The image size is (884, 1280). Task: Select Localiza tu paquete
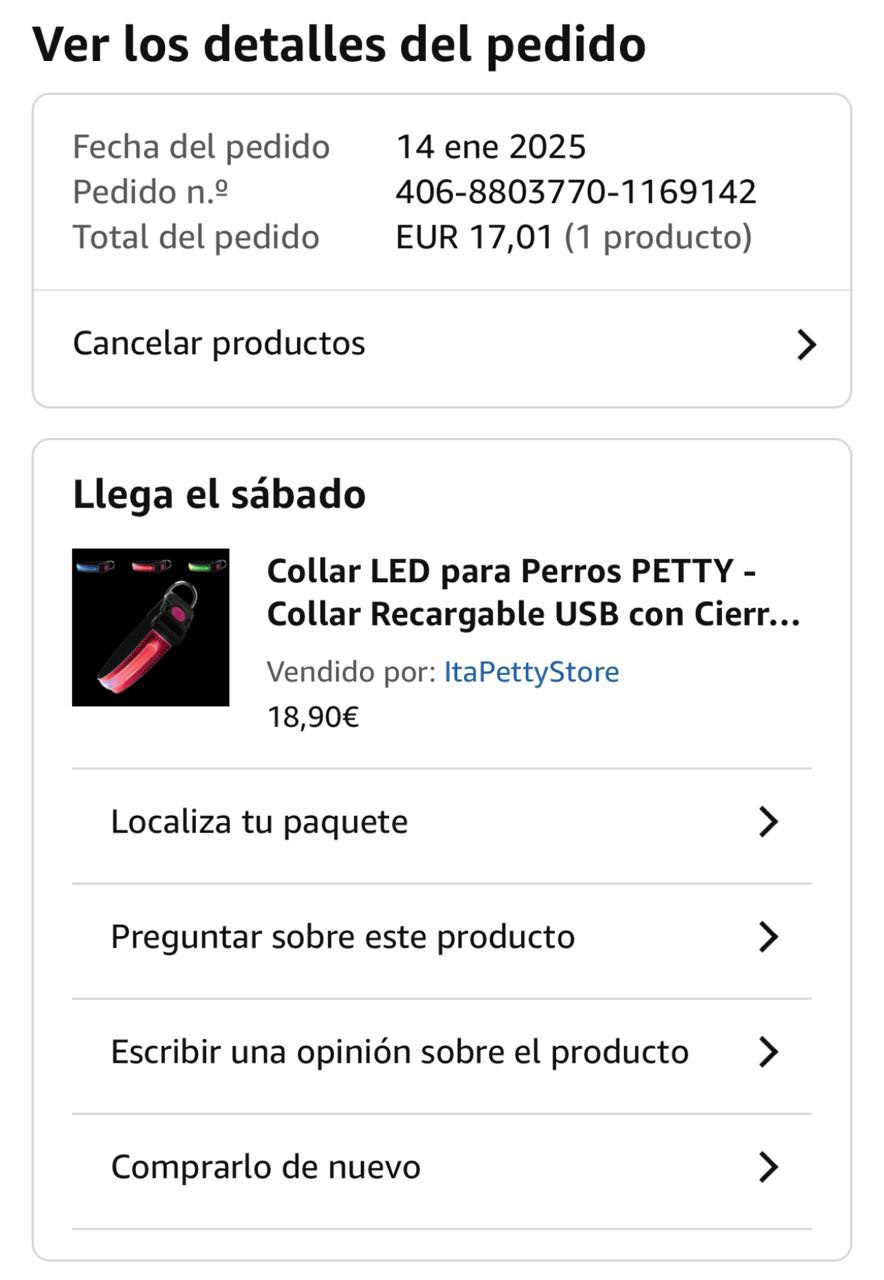441,823
